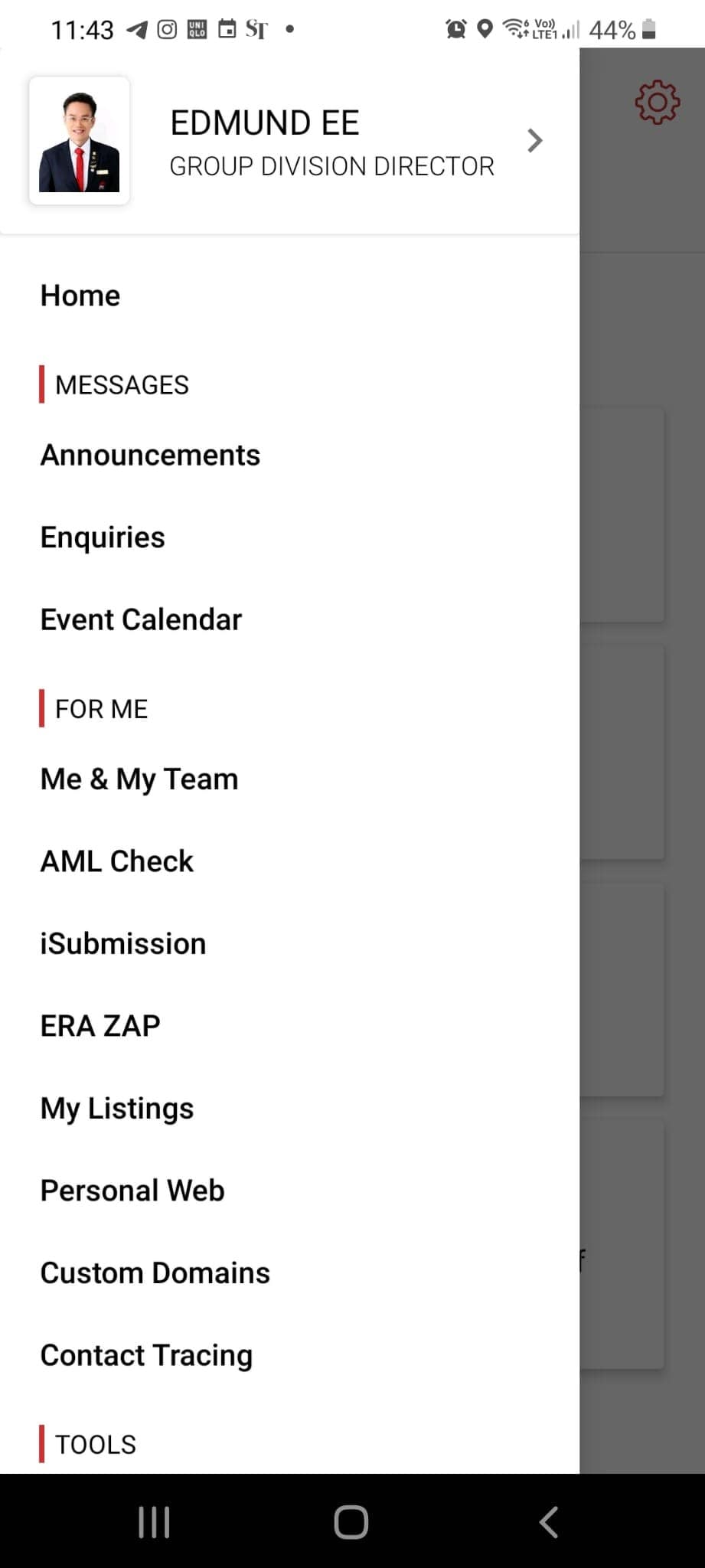The height and width of the screenshot is (1568, 705).
Task: Open Edmund Ee's profile chevron
Action: (535, 141)
